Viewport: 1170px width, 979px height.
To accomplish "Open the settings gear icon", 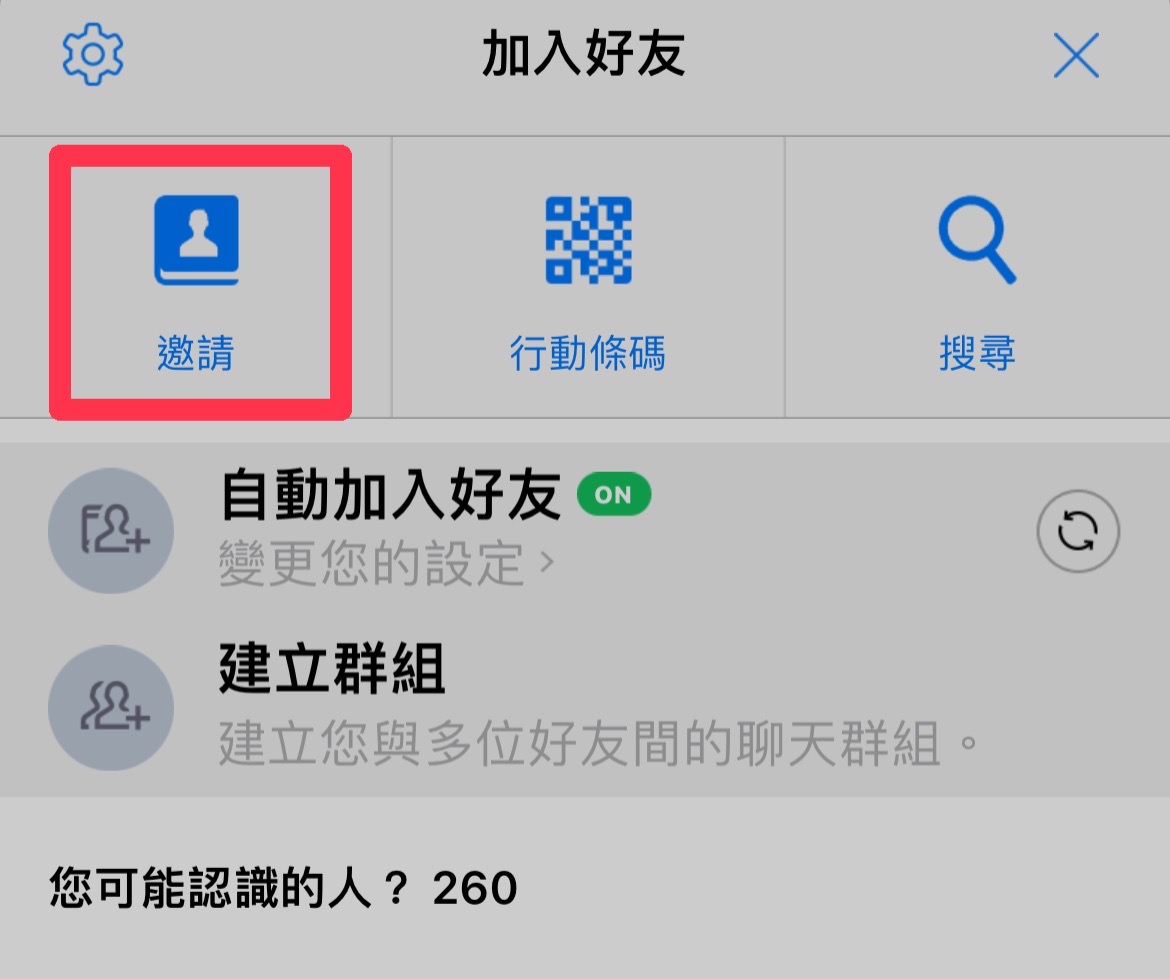I will pyautogui.click(x=92, y=56).
